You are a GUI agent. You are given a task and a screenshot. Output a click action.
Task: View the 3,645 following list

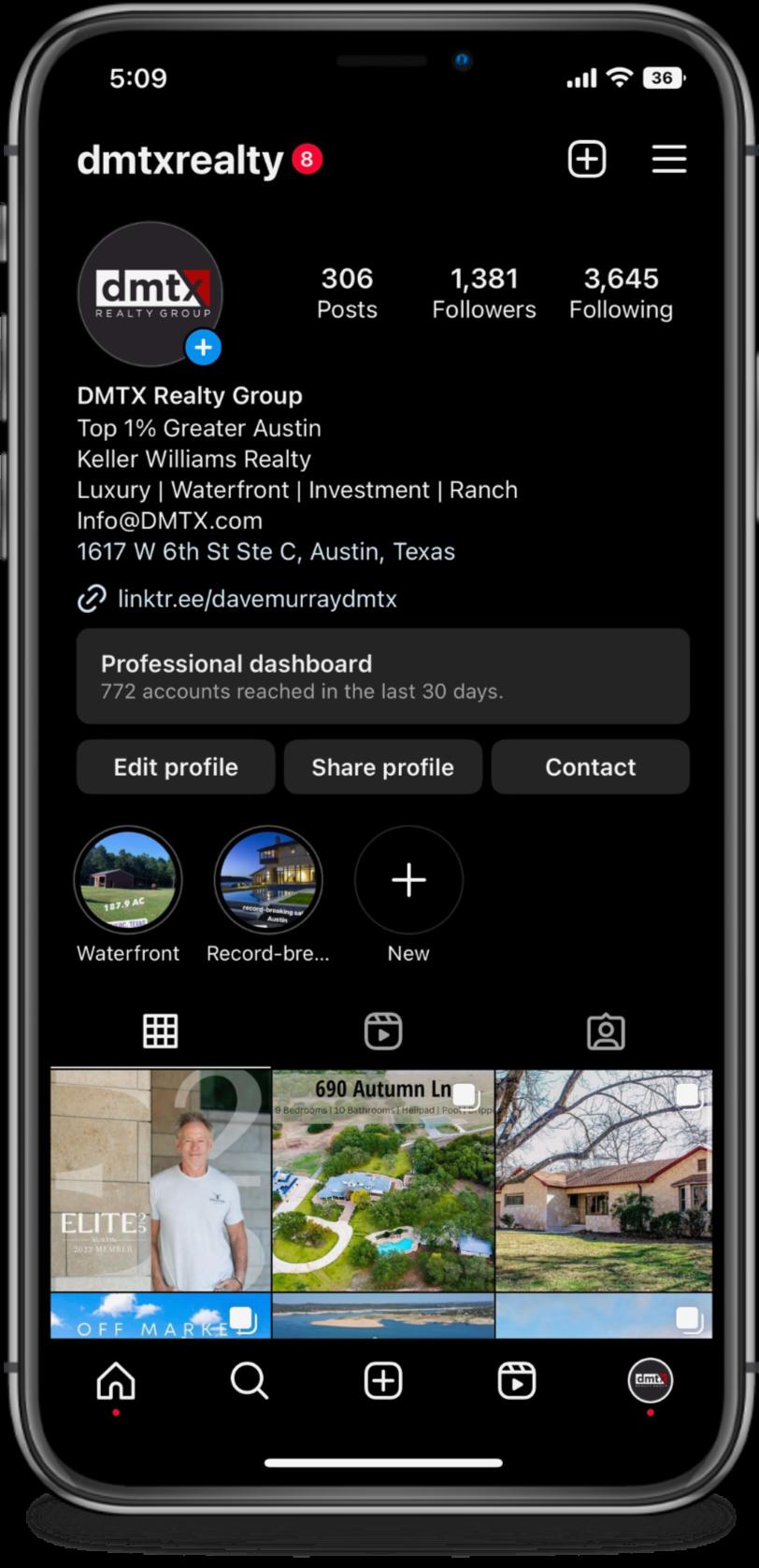pos(621,292)
